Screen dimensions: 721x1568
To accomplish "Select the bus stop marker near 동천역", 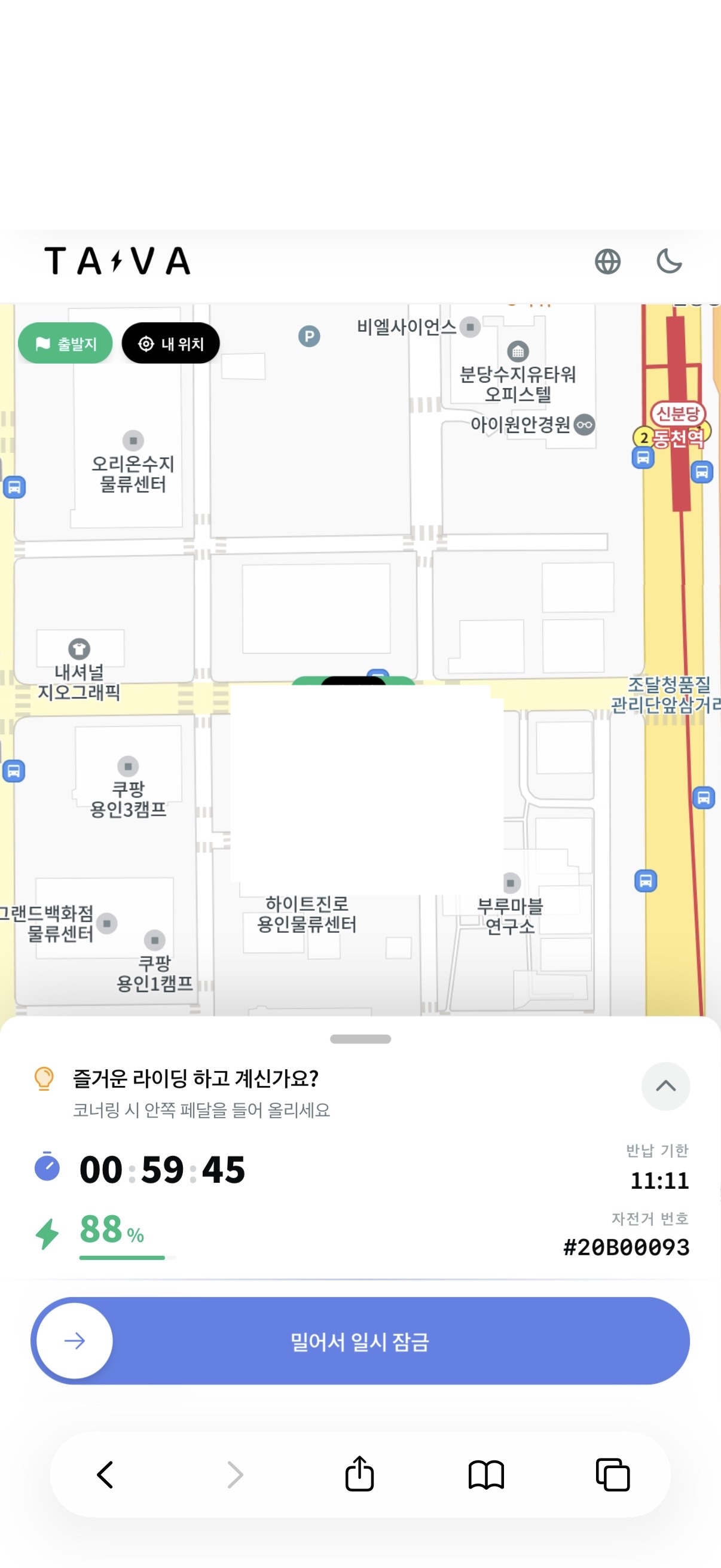I will coord(643,457).
